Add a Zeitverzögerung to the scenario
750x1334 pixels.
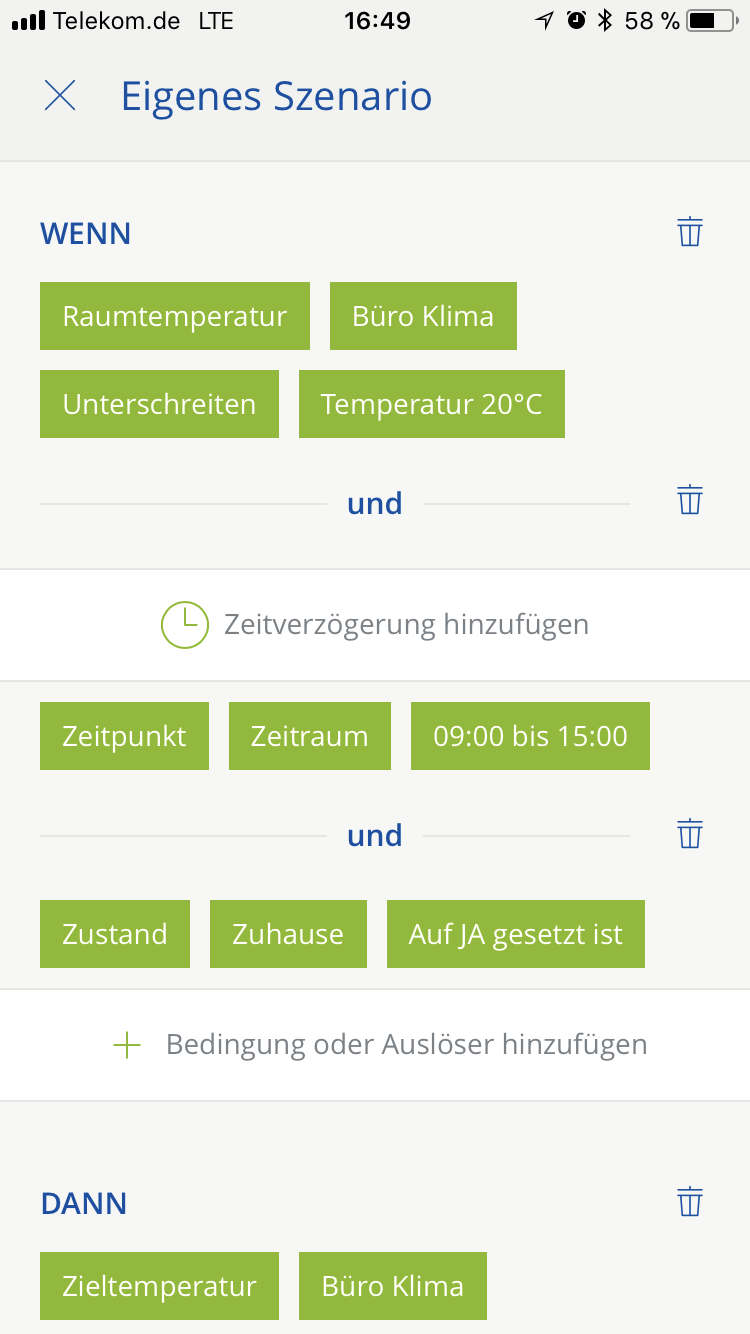point(375,625)
